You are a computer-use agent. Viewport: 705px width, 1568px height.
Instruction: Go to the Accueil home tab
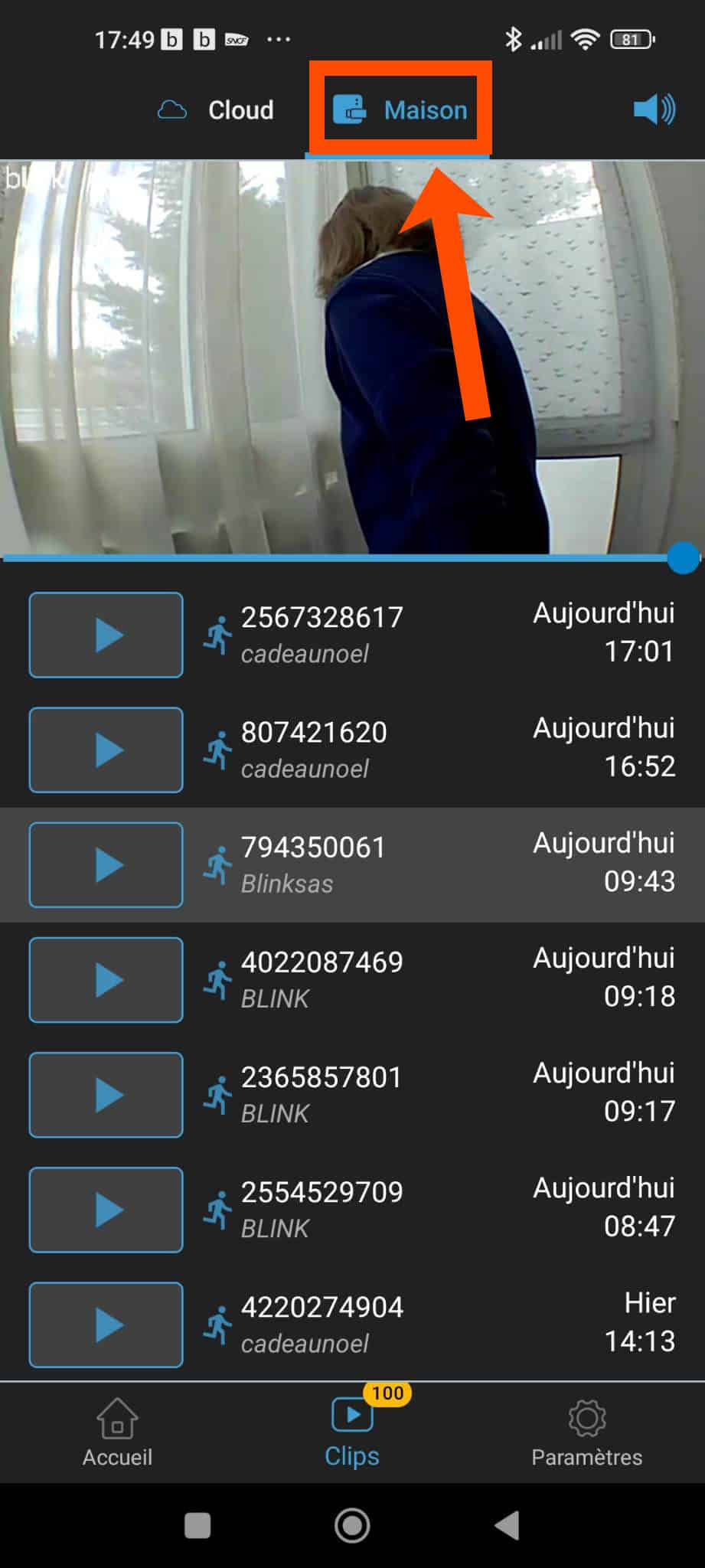pyautogui.click(x=117, y=1432)
